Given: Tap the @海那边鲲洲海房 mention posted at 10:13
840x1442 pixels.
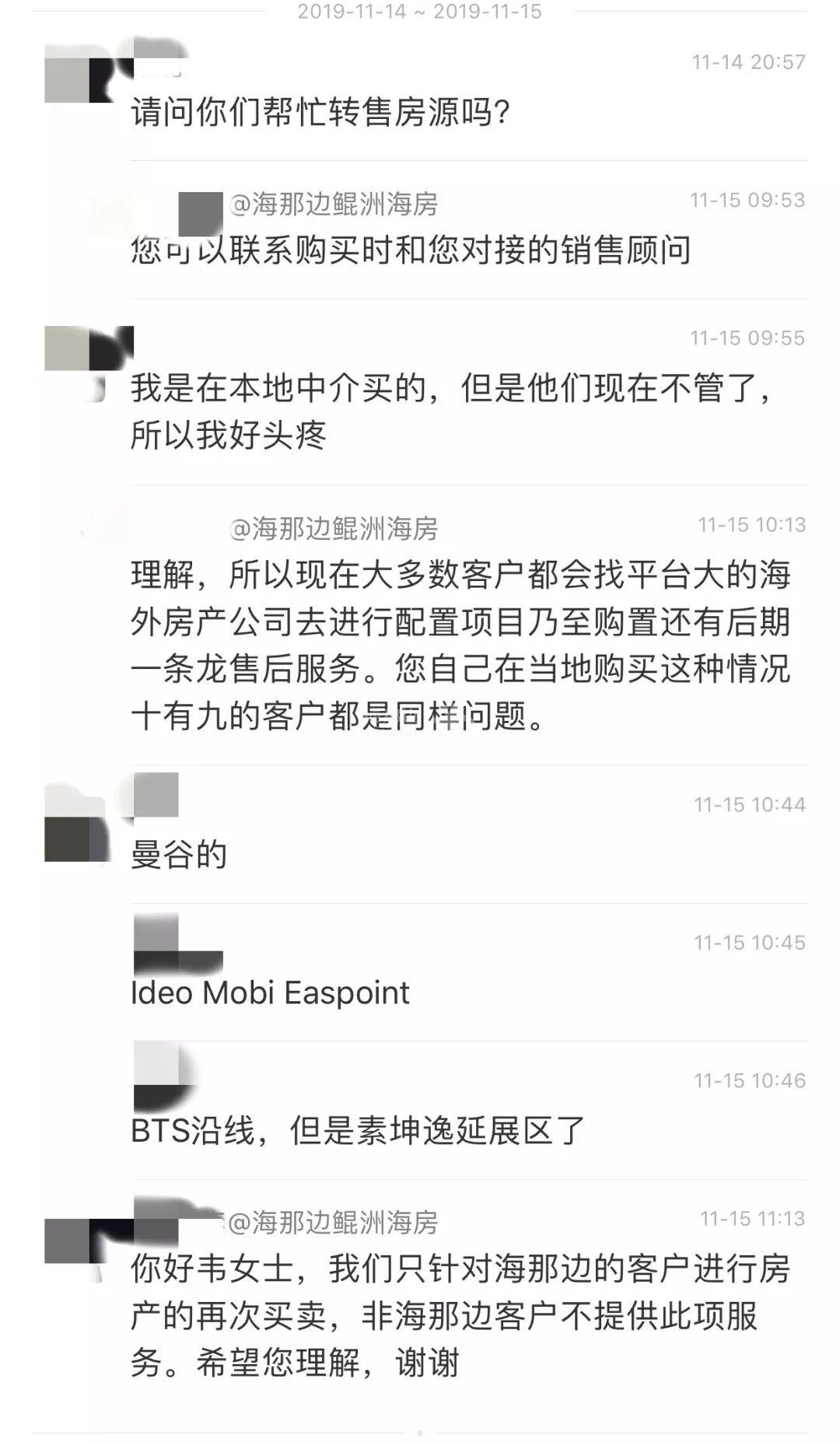Looking at the screenshot, I should 334,529.
